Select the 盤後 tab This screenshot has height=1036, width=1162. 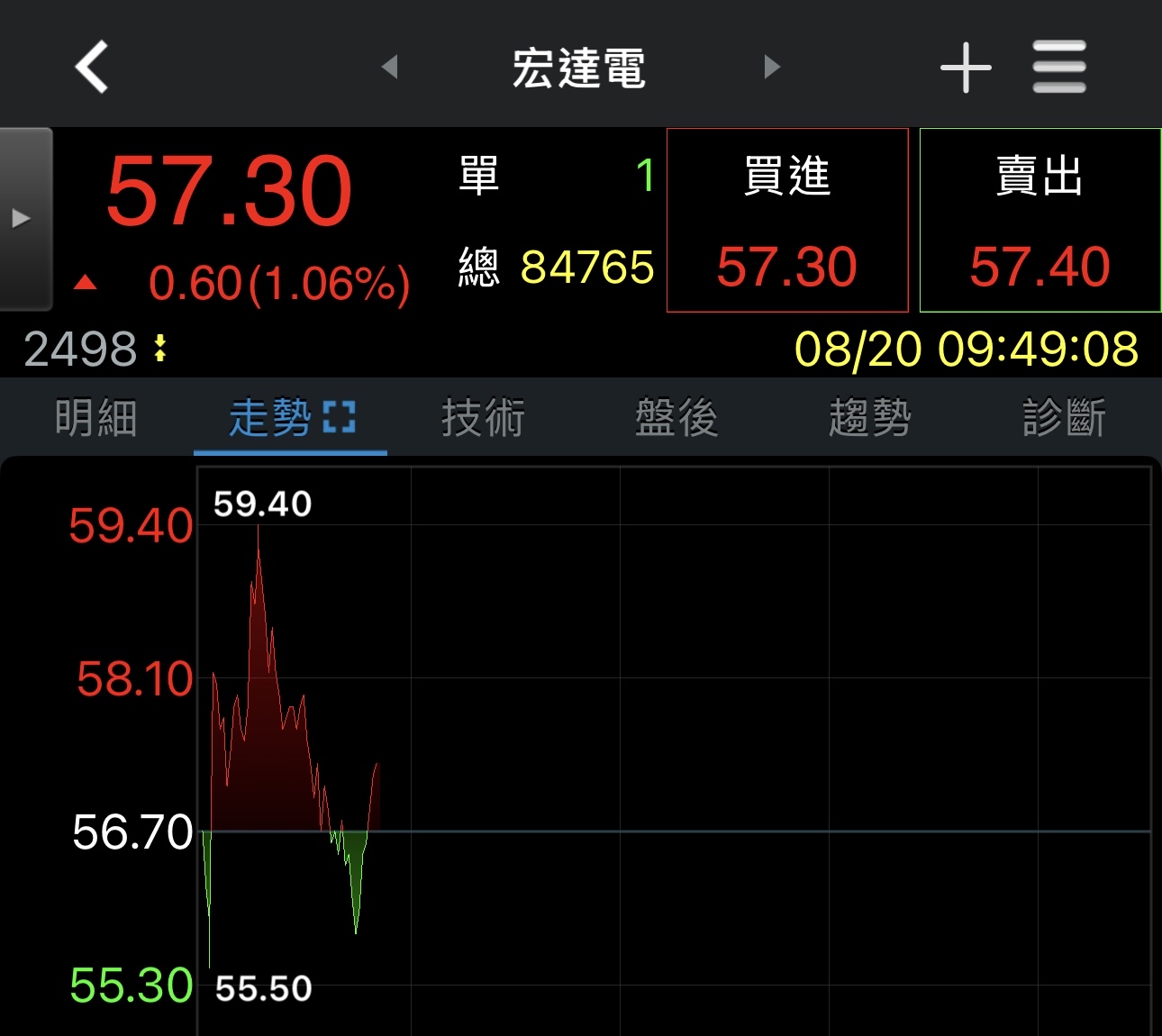point(676,418)
